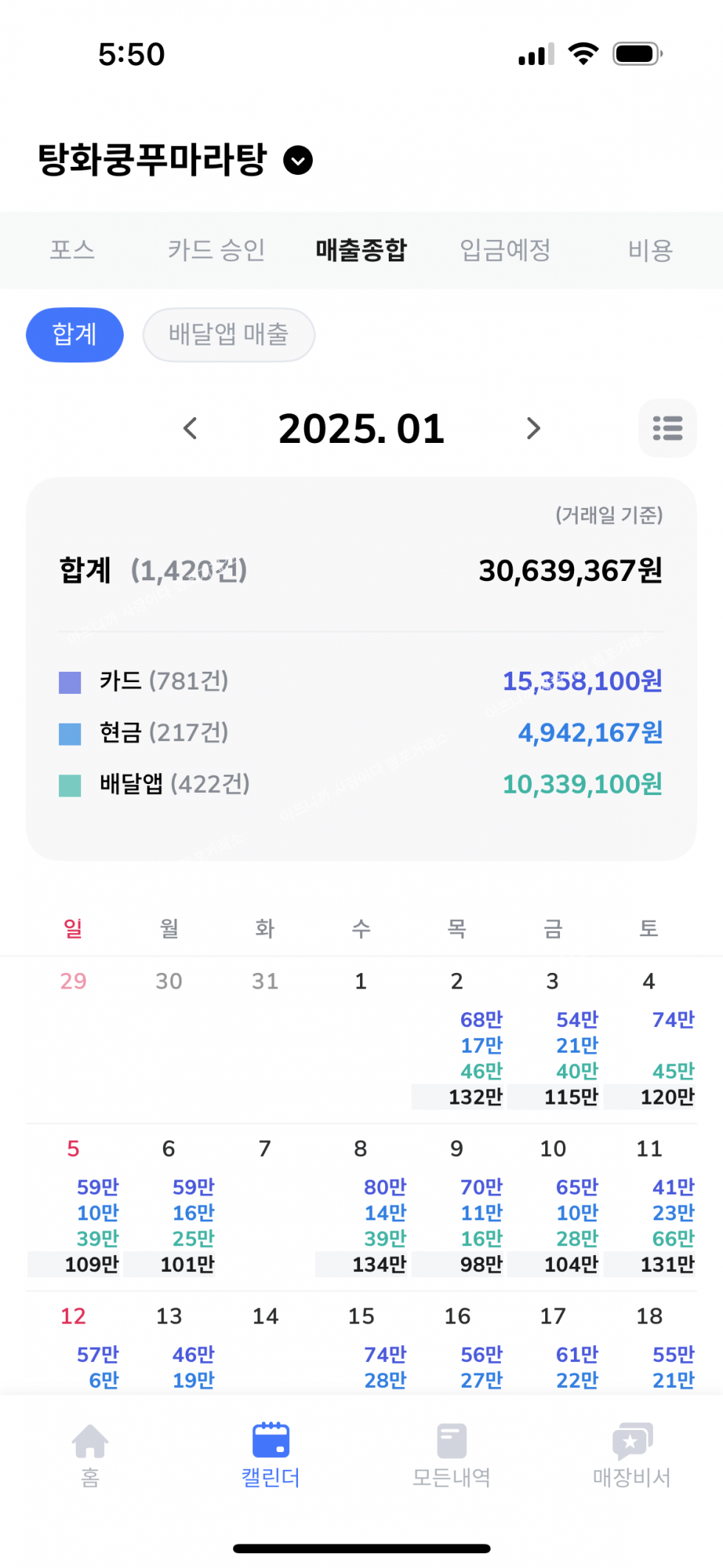
Task: Switch to list view with the list icon
Action: (x=667, y=428)
